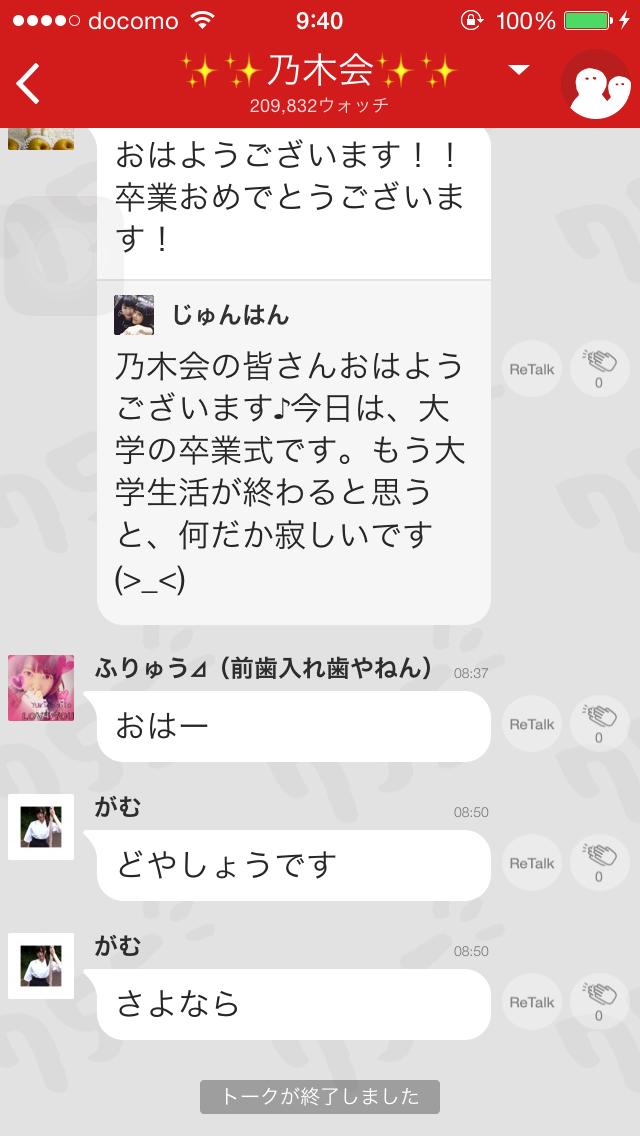
Task: ReTalk the どやしょうです message
Action: [x=531, y=863]
